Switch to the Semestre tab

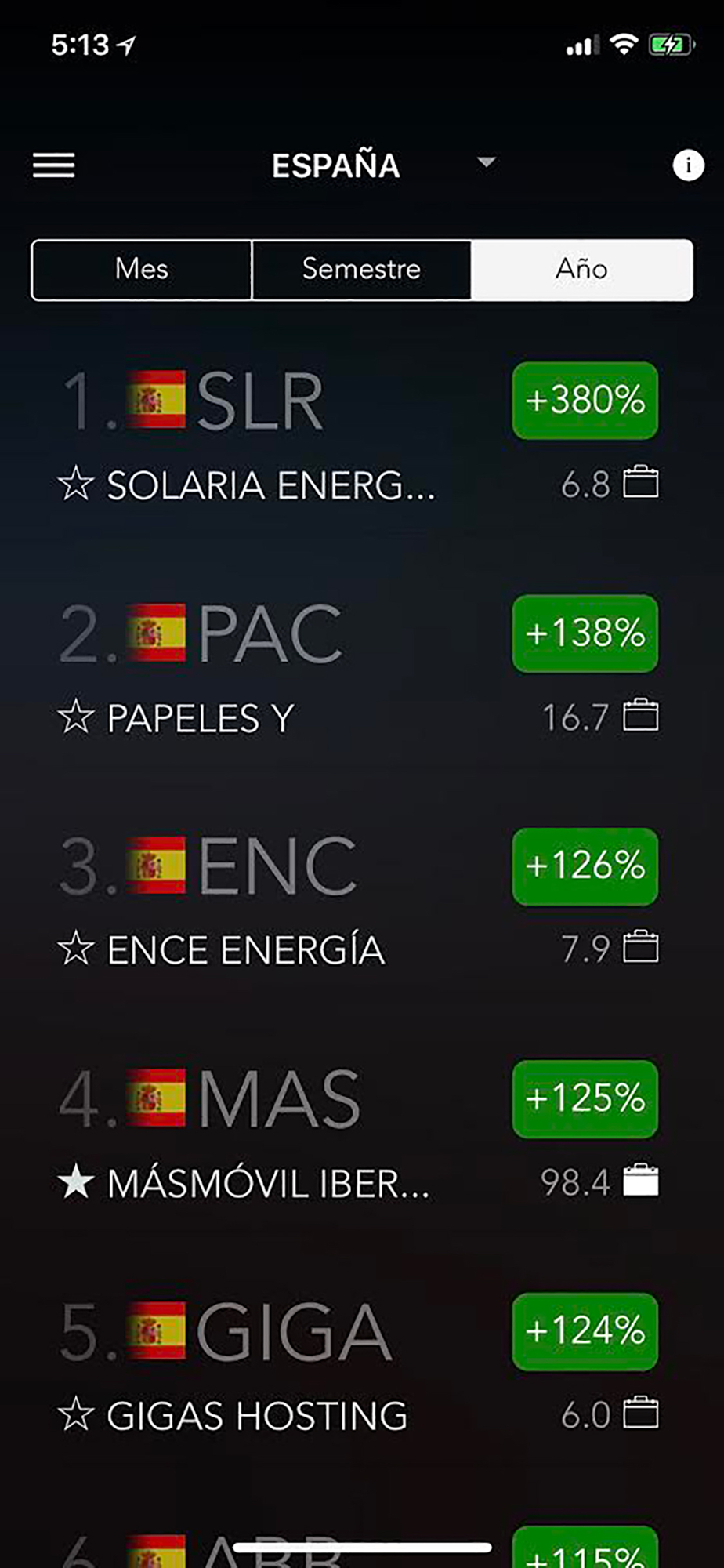[361, 270]
